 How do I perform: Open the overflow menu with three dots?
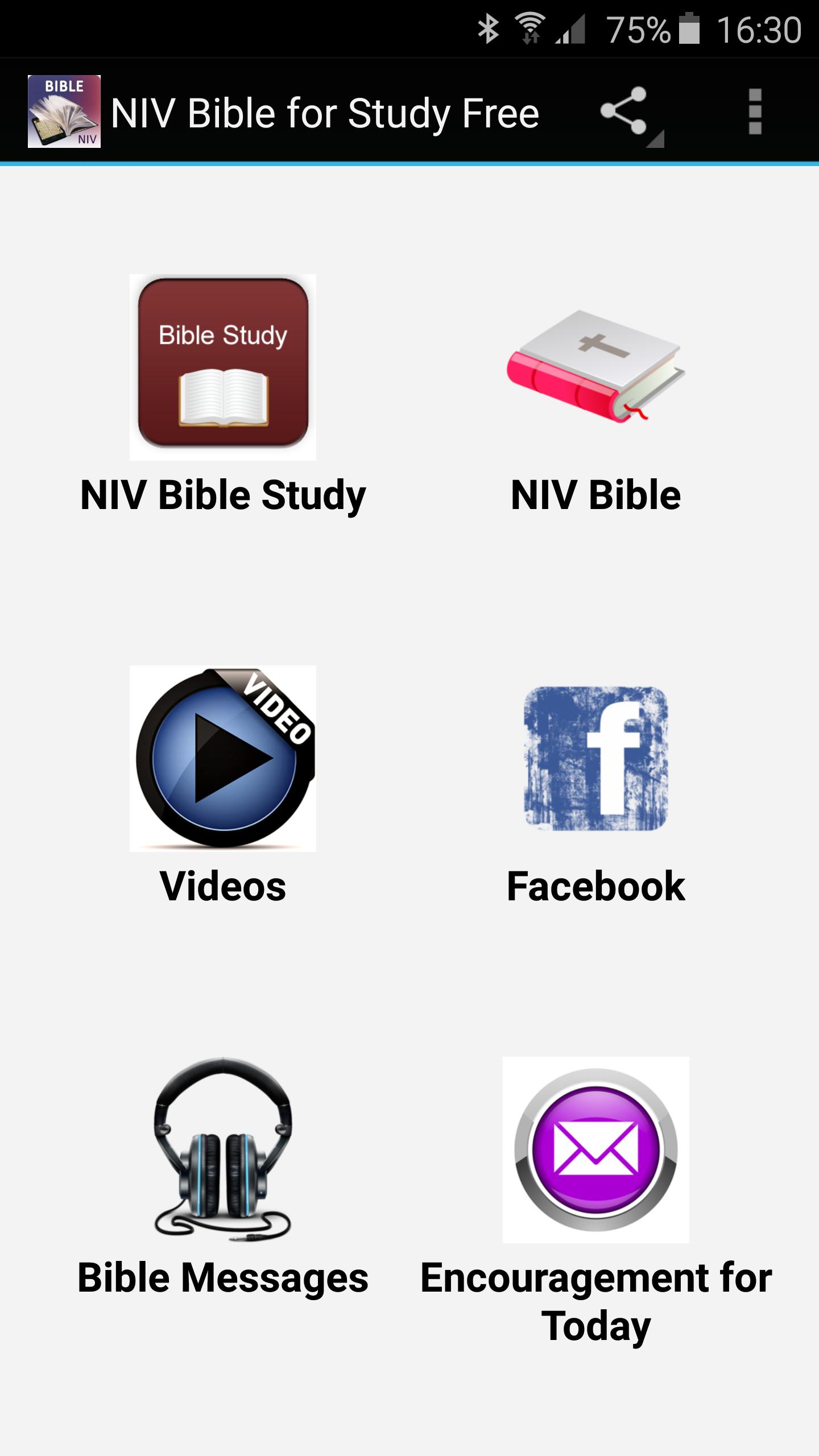click(x=755, y=111)
